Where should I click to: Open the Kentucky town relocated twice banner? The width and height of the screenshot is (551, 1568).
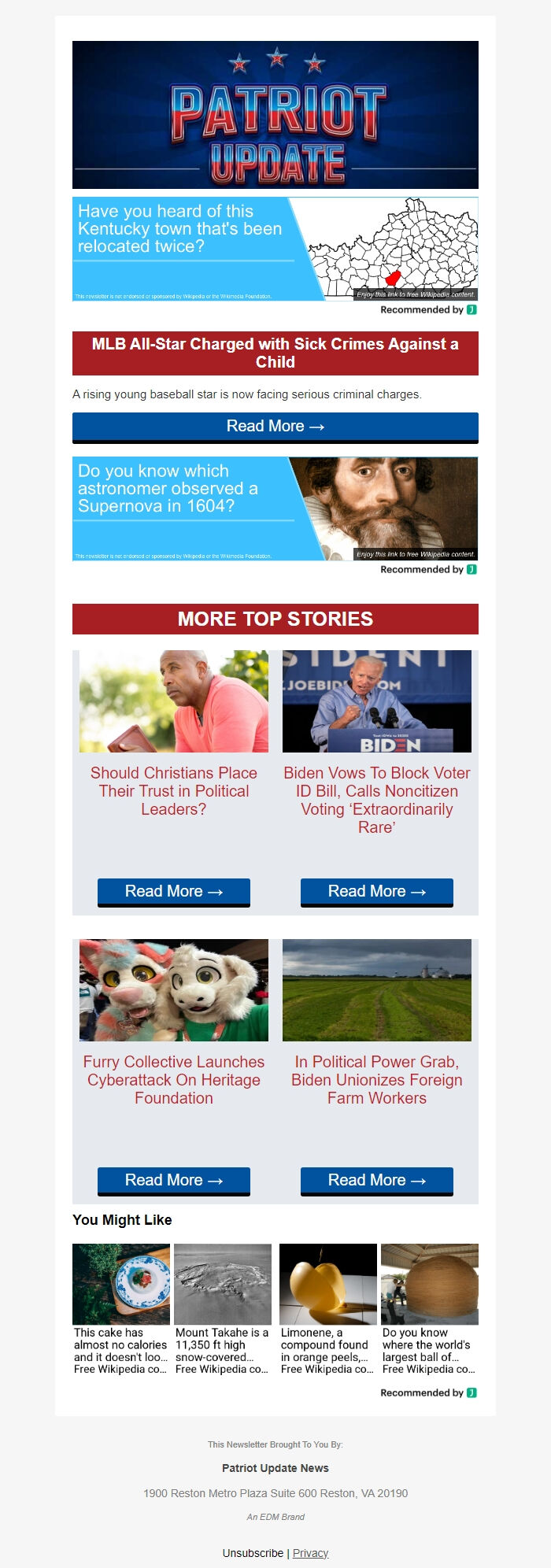point(275,249)
